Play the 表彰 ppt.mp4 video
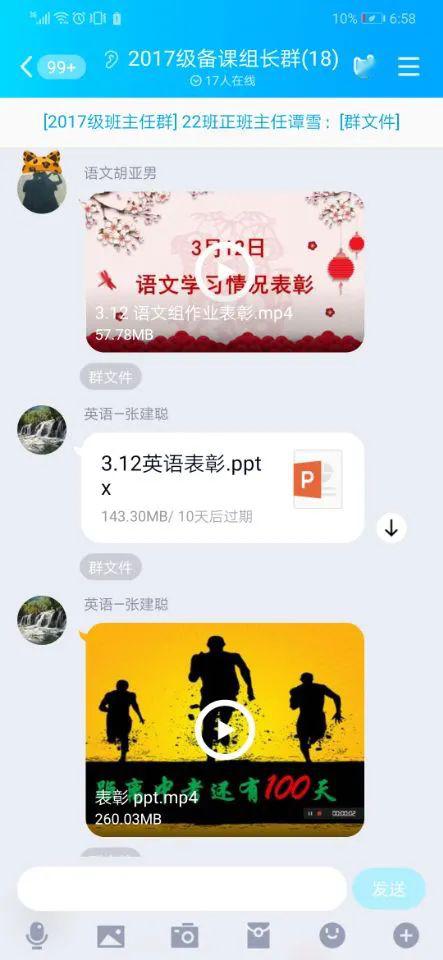The width and height of the screenshot is (443, 960). coord(225,730)
